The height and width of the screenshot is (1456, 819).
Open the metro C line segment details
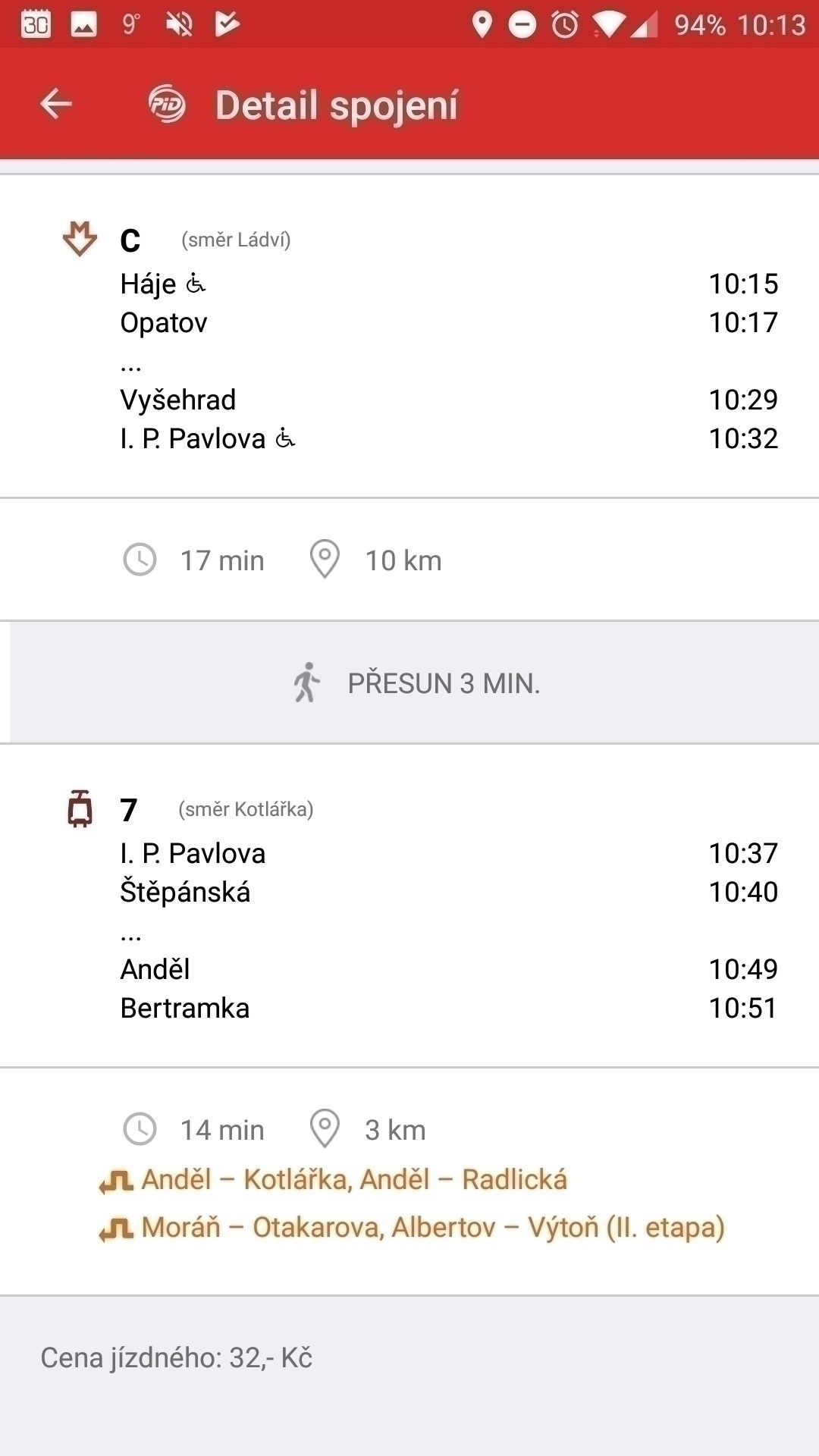coord(409,337)
